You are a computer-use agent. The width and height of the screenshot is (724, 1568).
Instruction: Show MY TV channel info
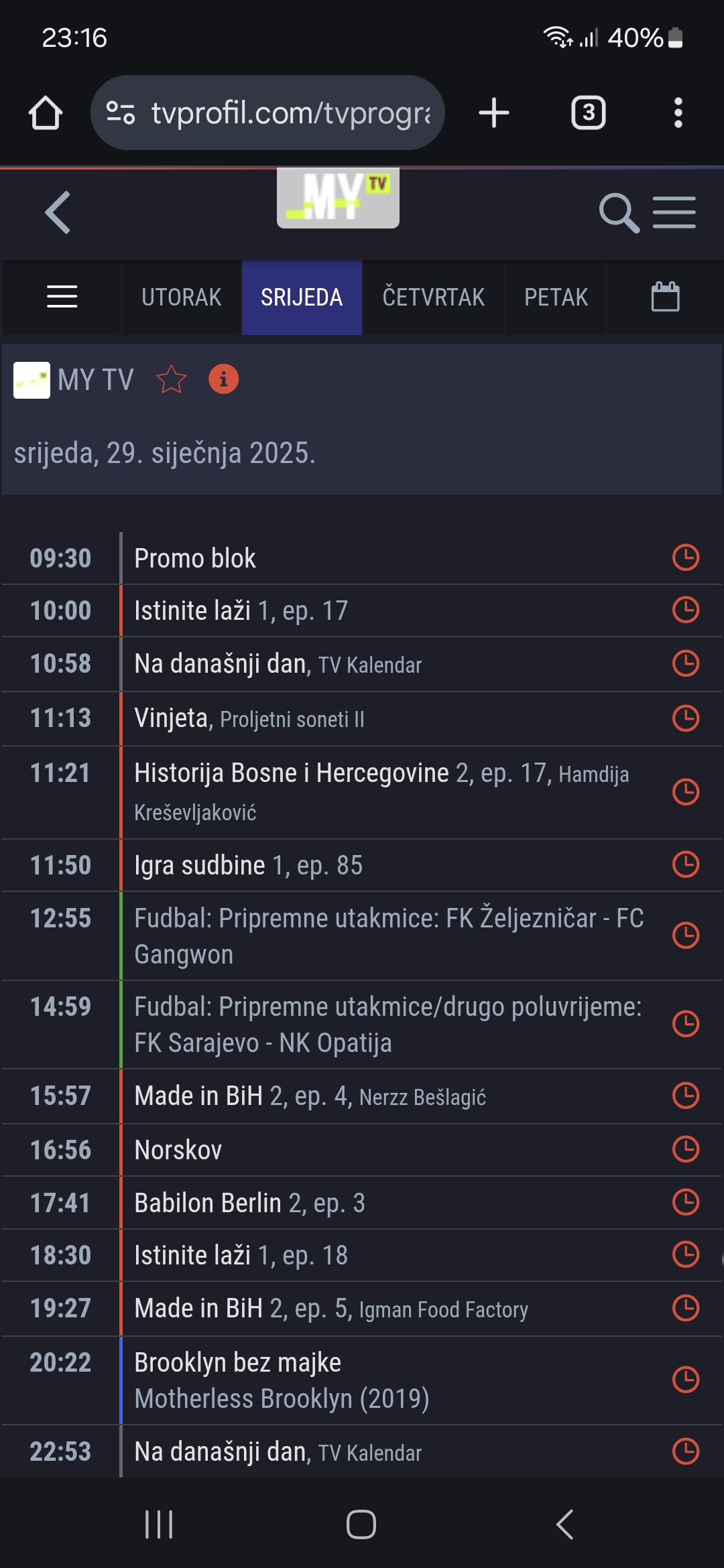tap(224, 379)
